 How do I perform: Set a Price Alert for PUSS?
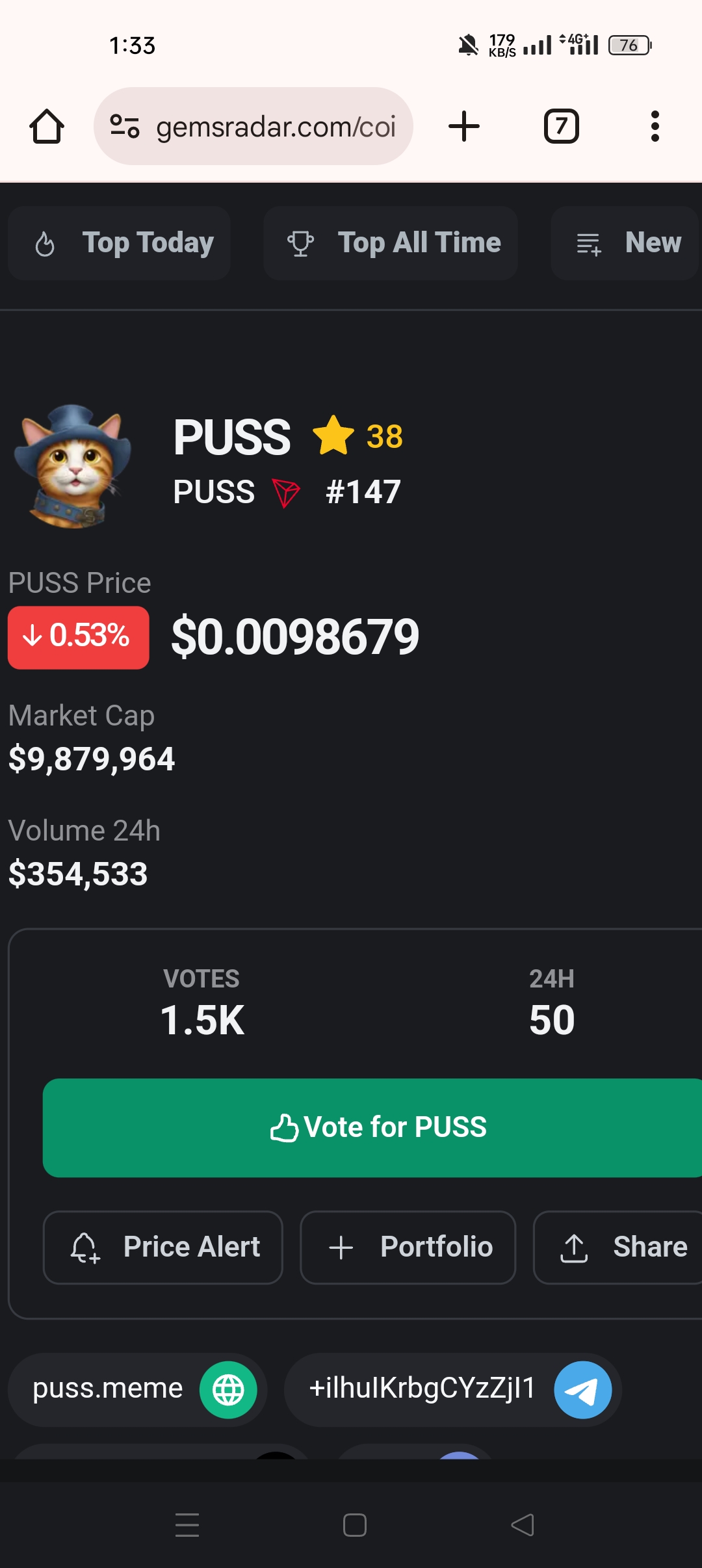163,1247
